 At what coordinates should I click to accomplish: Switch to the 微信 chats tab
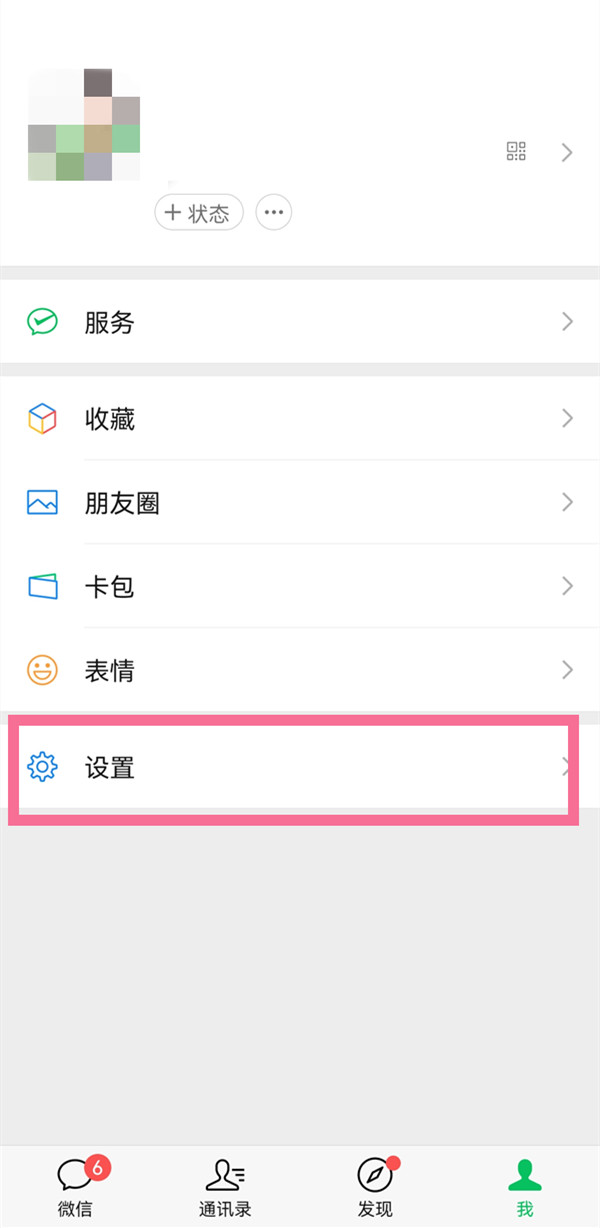(75, 1187)
